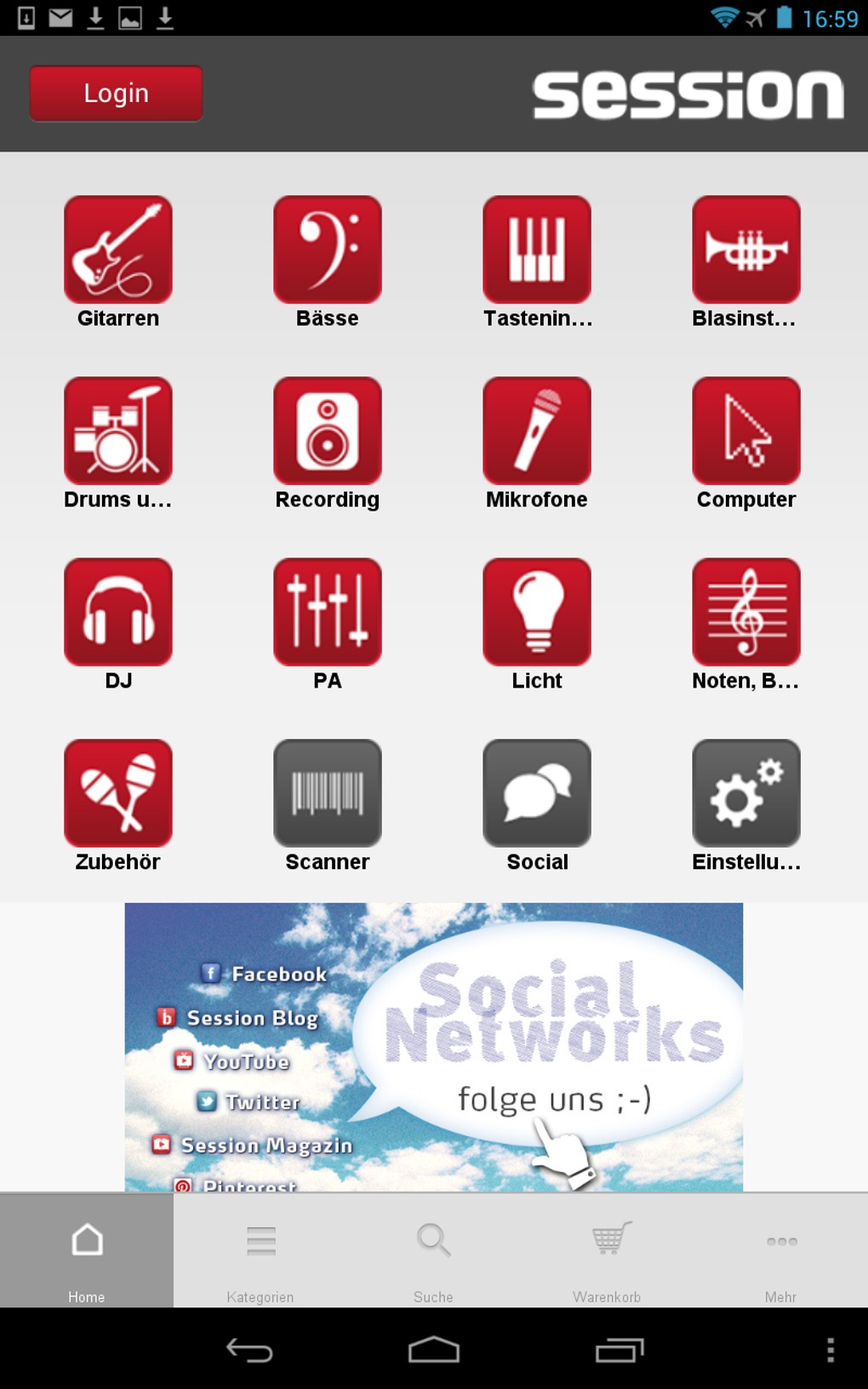This screenshot has height=1389, width=868.
Task: Tap the Blasinstrumente trumpet icon
Action: [x=746, y=249]
